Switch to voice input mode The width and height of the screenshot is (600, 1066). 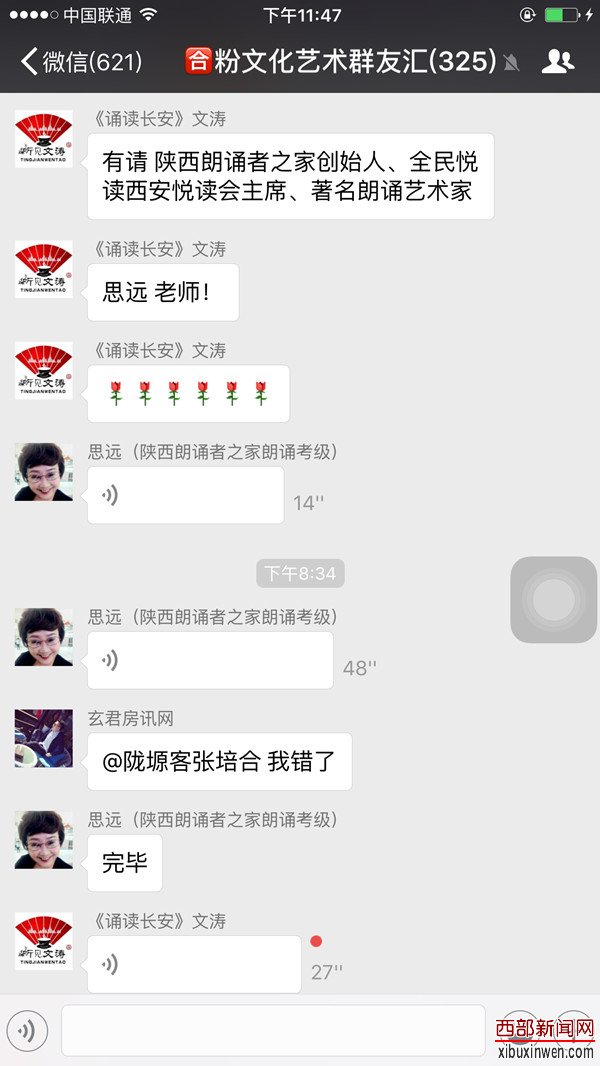(x=27, y=1030)
